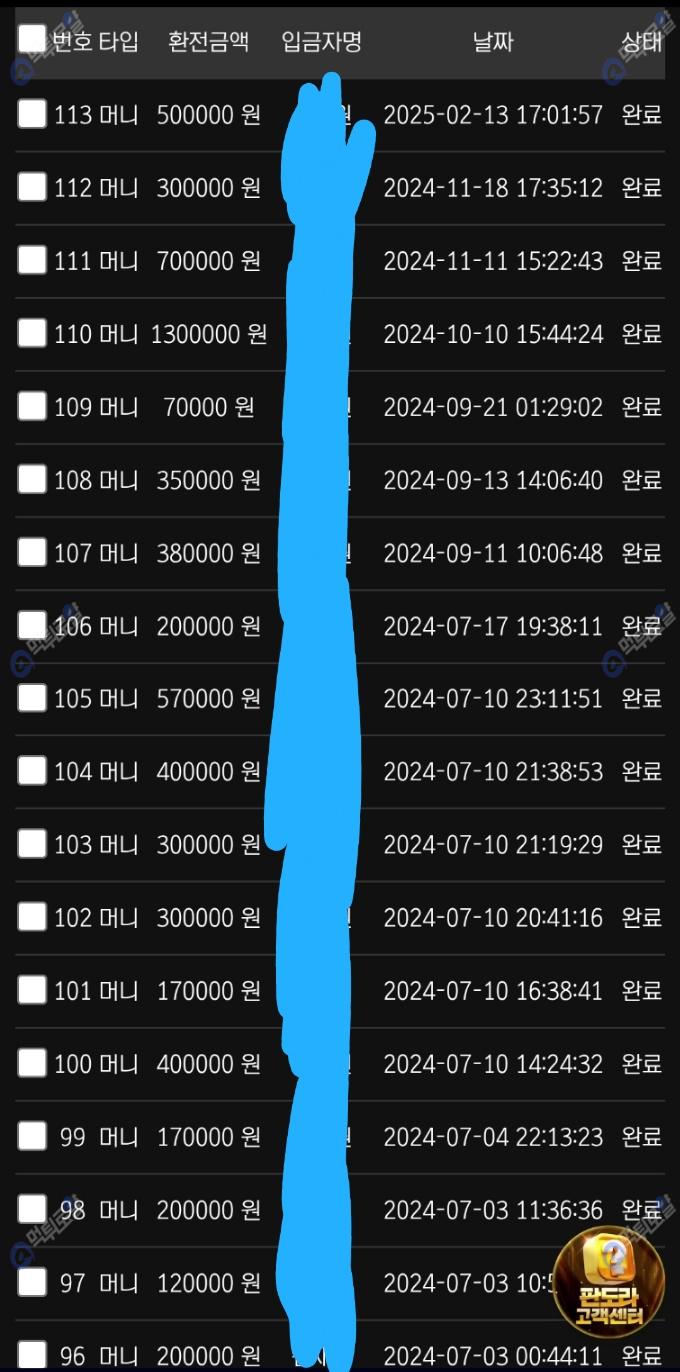This screenshot has width=680, height=1372.
Task: Tick checkbox beside entry 100
Action: pos(32,1063)
